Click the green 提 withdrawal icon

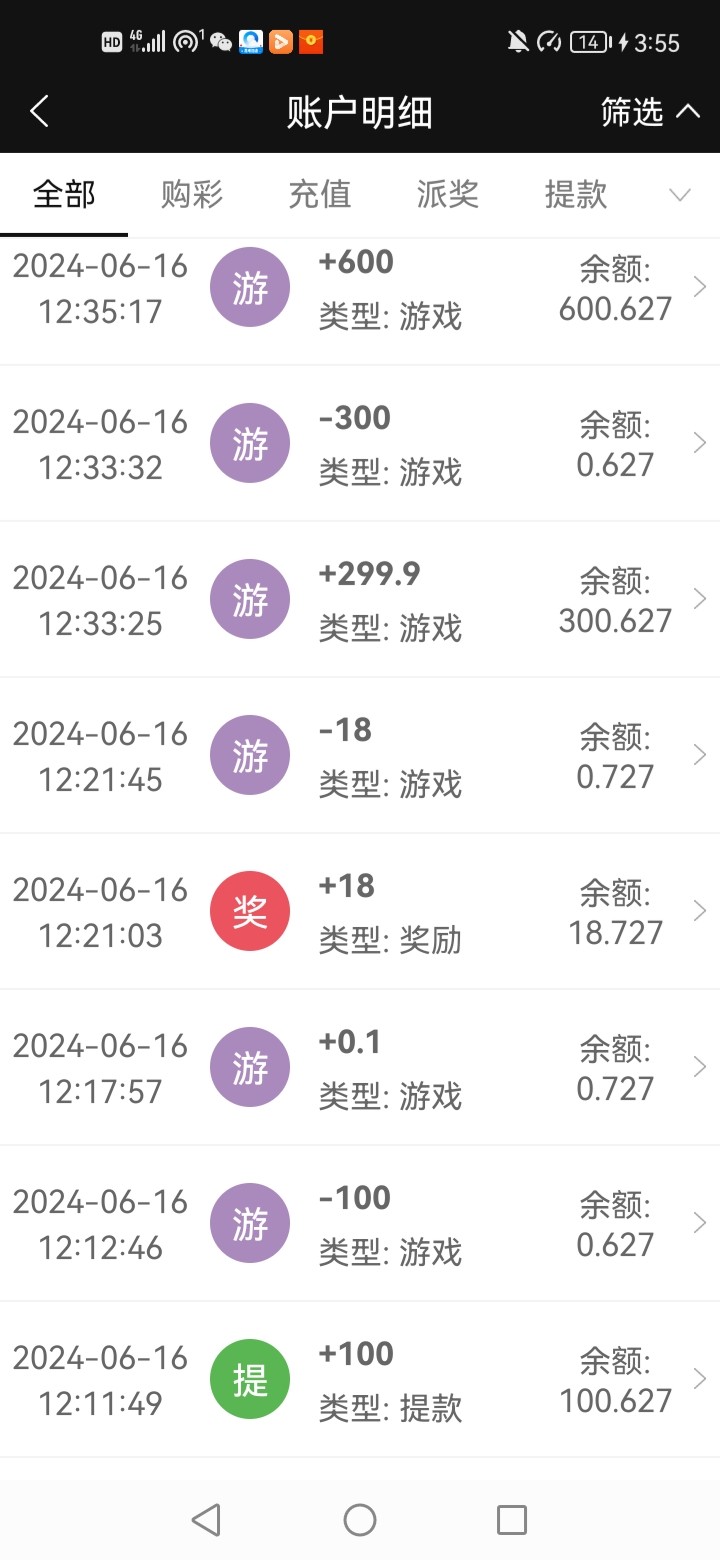click(249, 1378)
